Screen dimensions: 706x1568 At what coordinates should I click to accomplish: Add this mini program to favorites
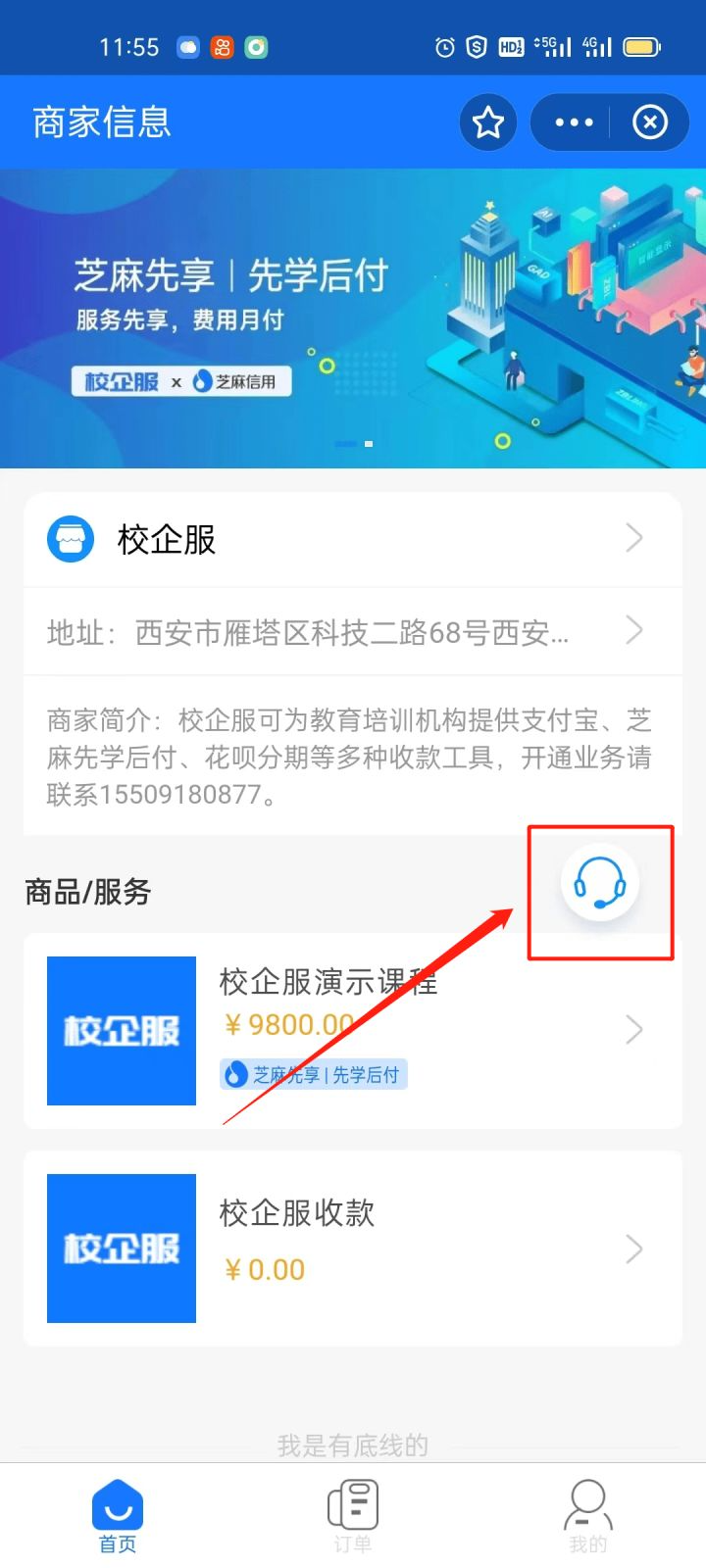(x=487, y=122)
